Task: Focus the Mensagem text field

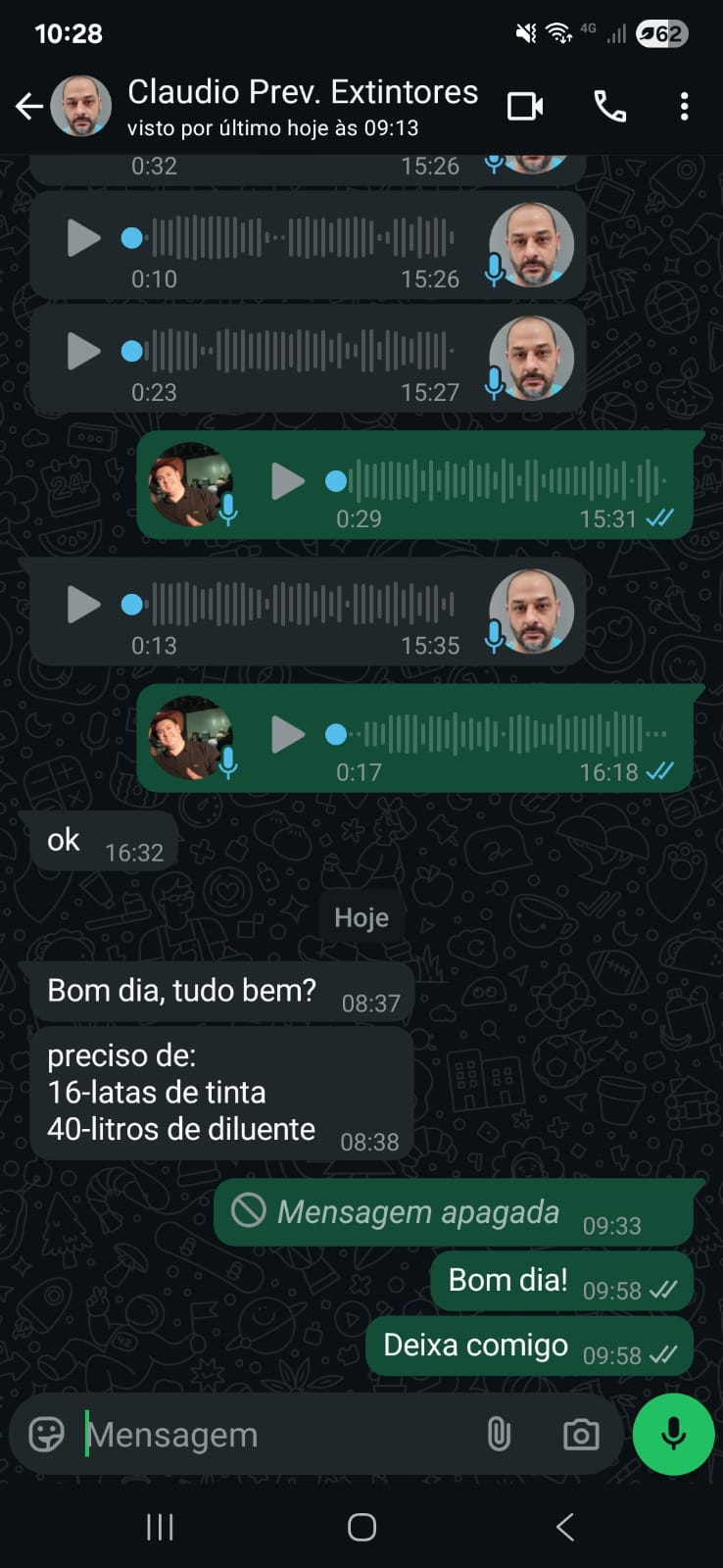Action: point(274,1435)
